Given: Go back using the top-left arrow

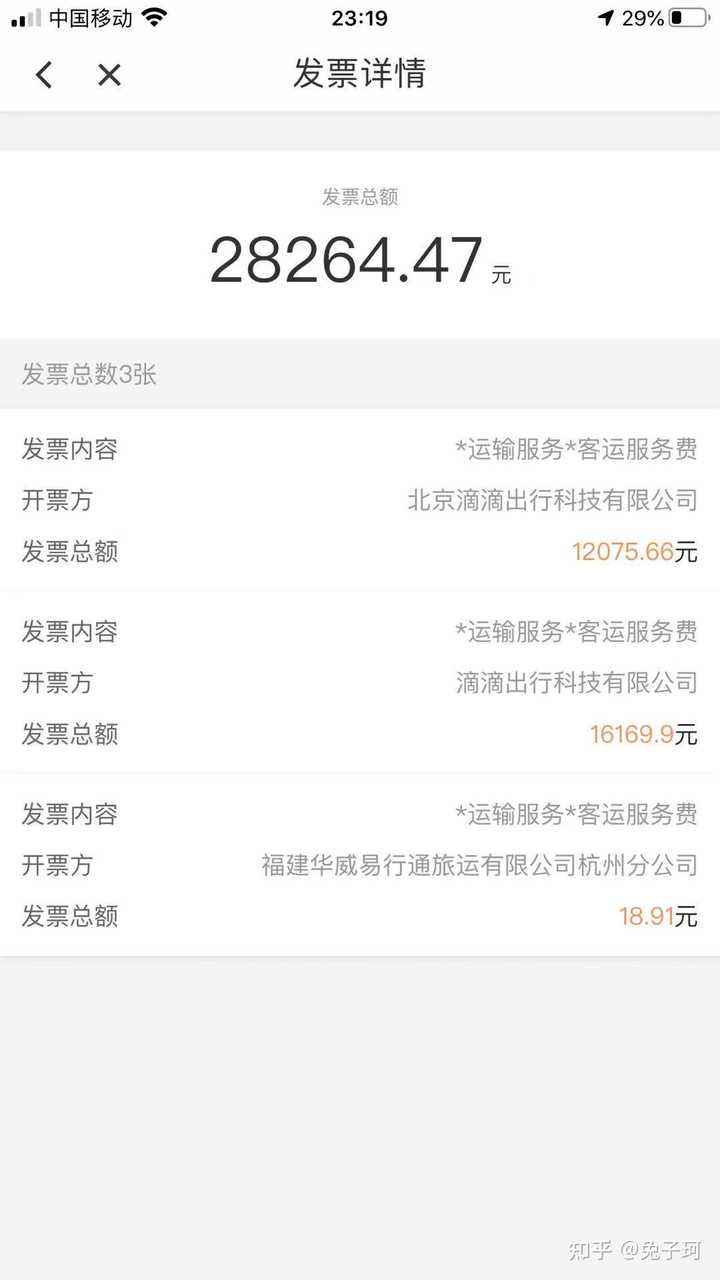Looking at the screenshot, I should coord(44,74).
